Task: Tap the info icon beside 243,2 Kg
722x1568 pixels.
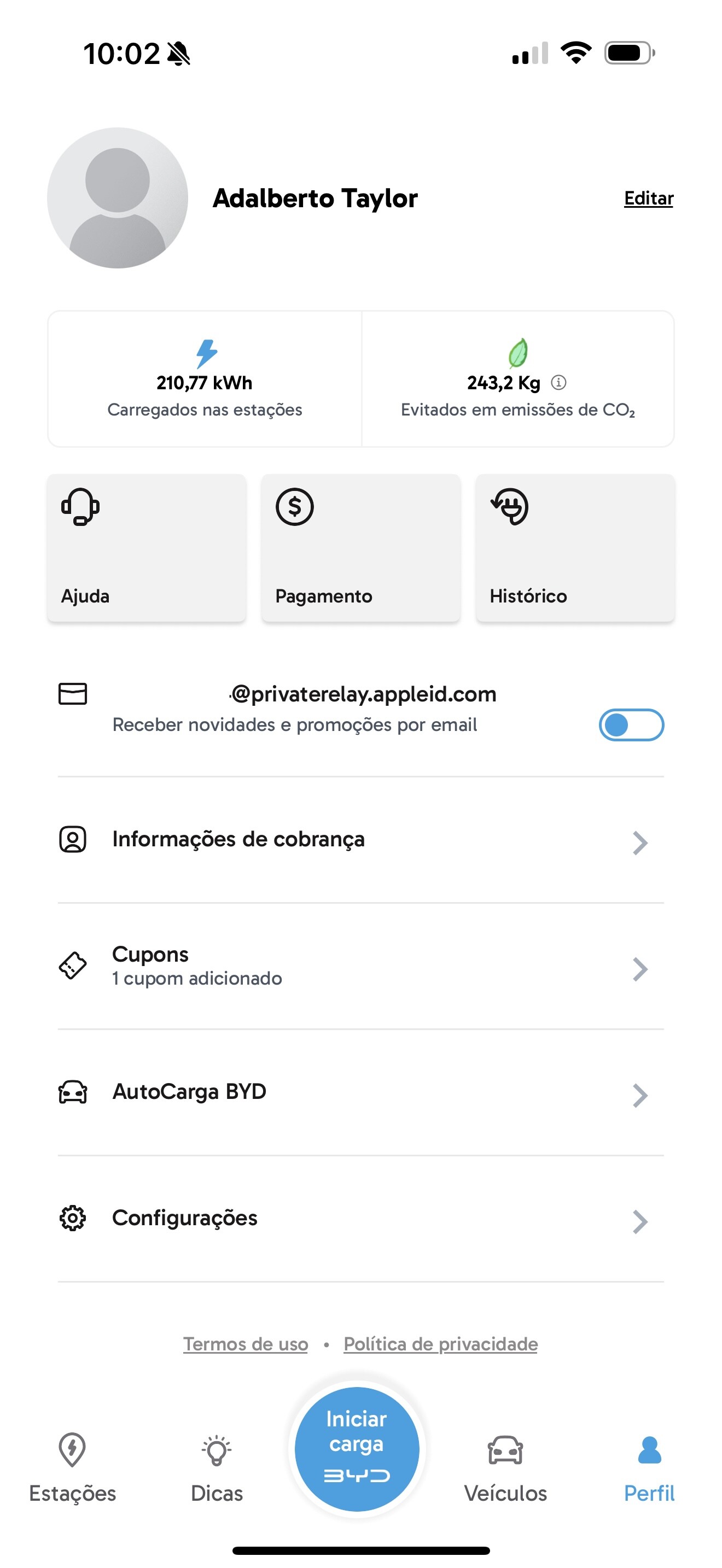Action: (x=558, y=382)
